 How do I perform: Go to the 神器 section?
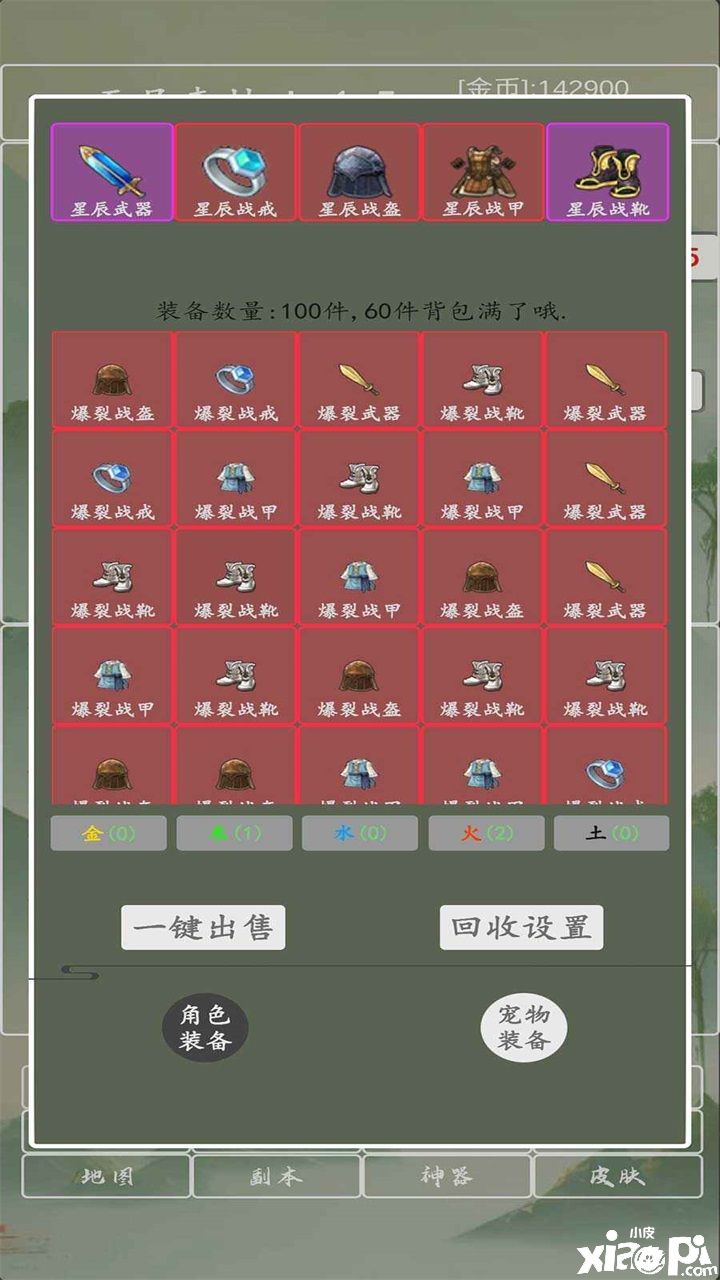[x=447, y=1176]
